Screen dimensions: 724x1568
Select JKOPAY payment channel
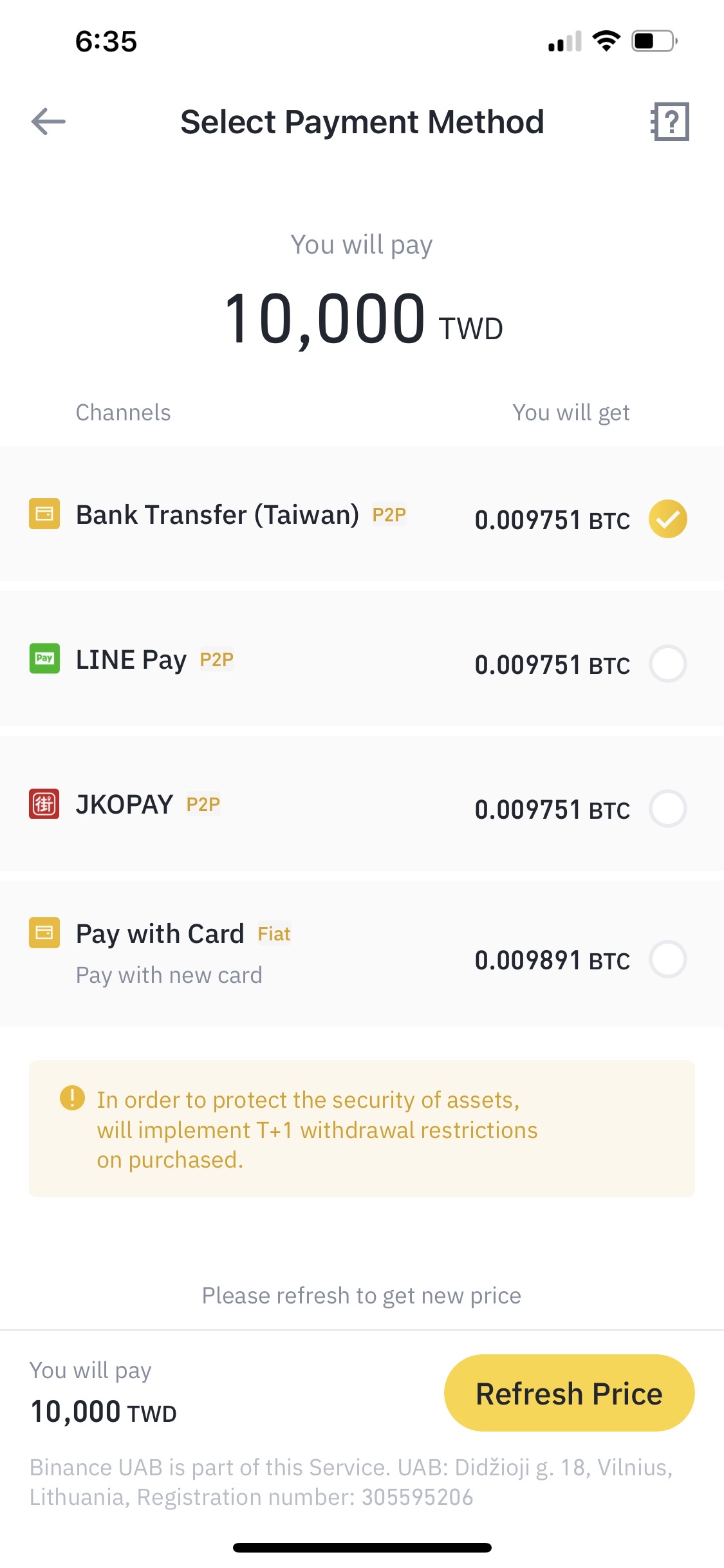(360, 806)
